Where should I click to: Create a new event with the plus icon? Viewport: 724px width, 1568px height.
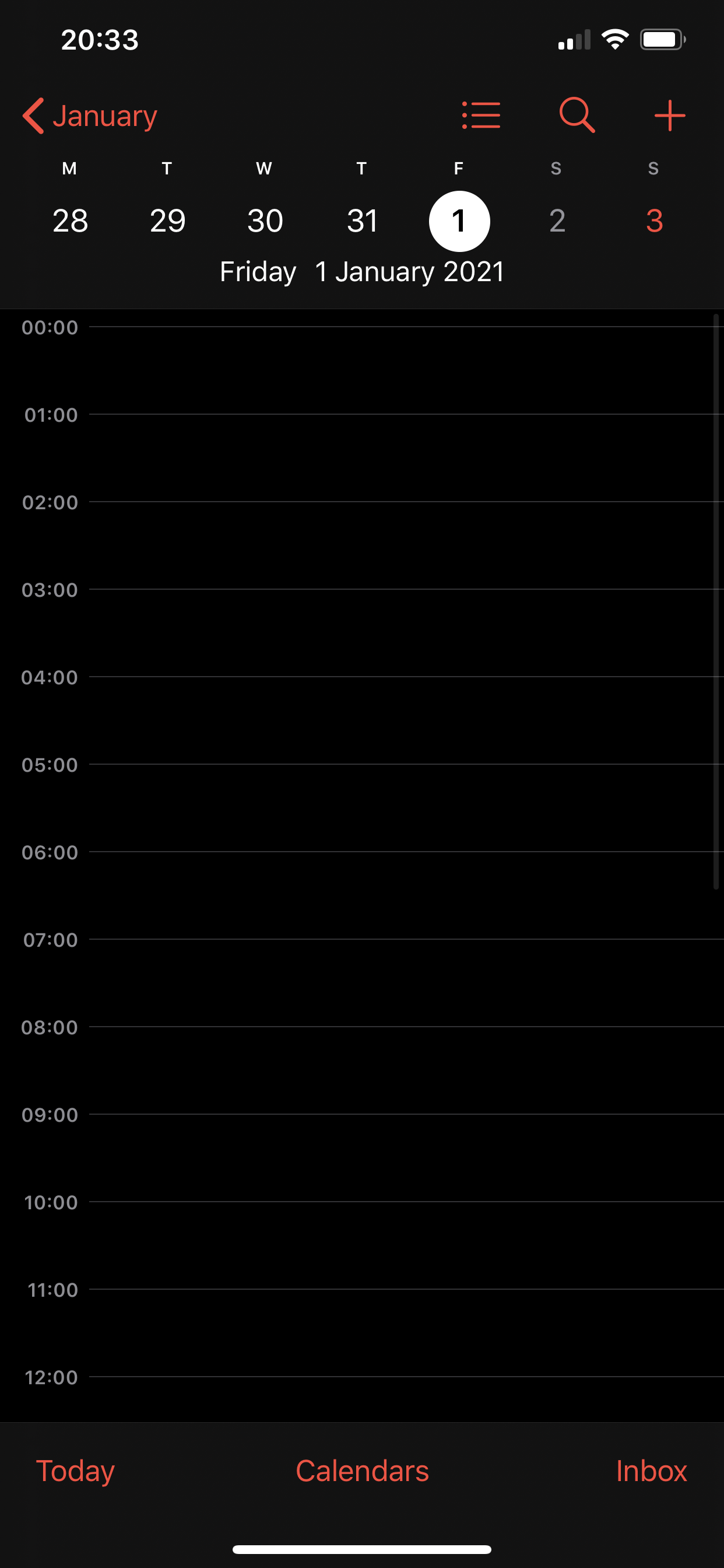coord(669,114)
